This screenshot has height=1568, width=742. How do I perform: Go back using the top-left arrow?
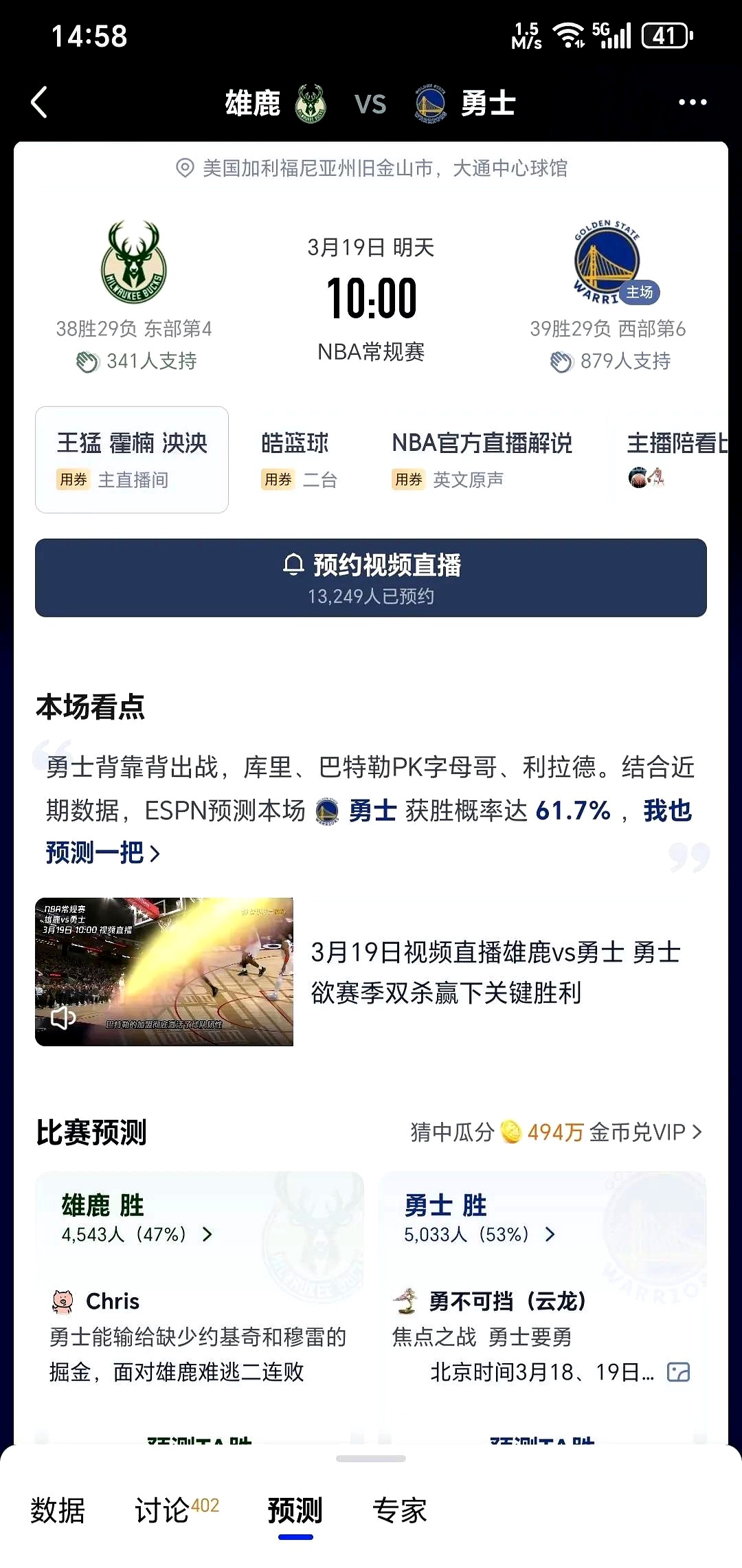pyautogui.click(x=40, y=103)
